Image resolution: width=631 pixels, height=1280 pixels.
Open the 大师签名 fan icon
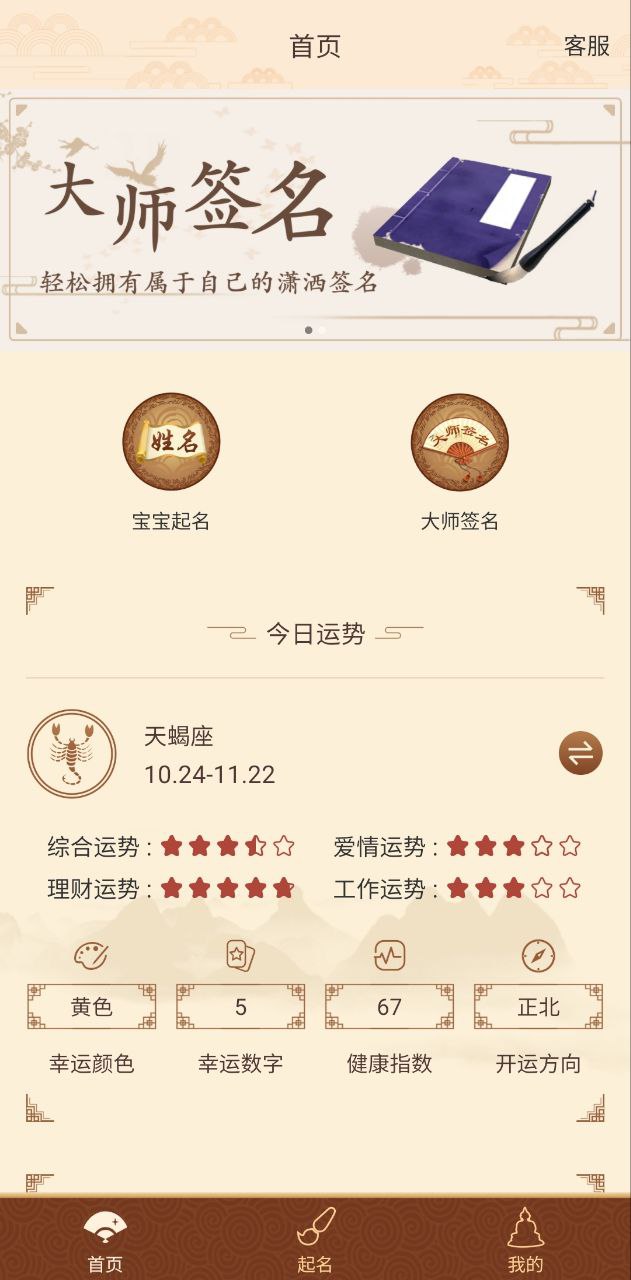(459, 442)
